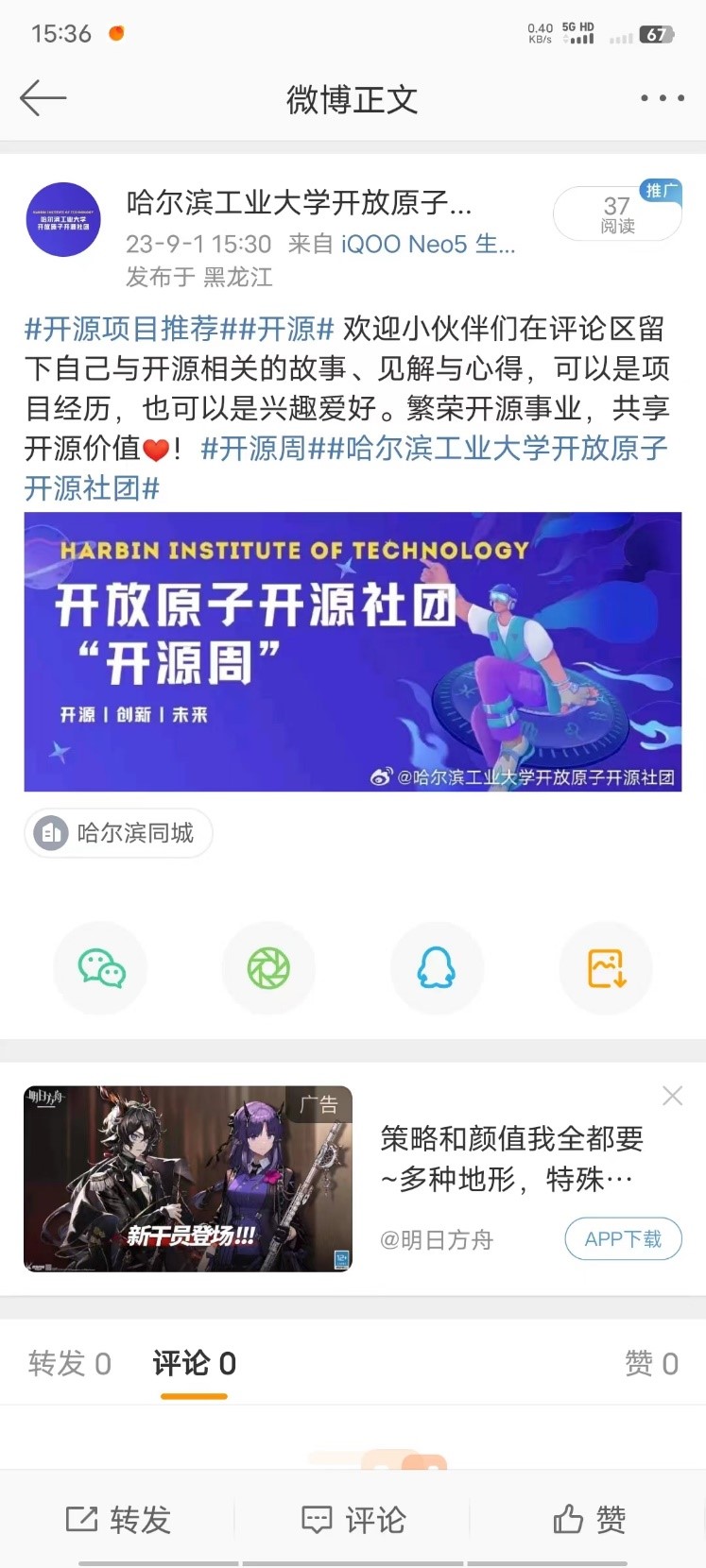Share the post to WeChat
The image size is (706, 1568).
point(101,968)
